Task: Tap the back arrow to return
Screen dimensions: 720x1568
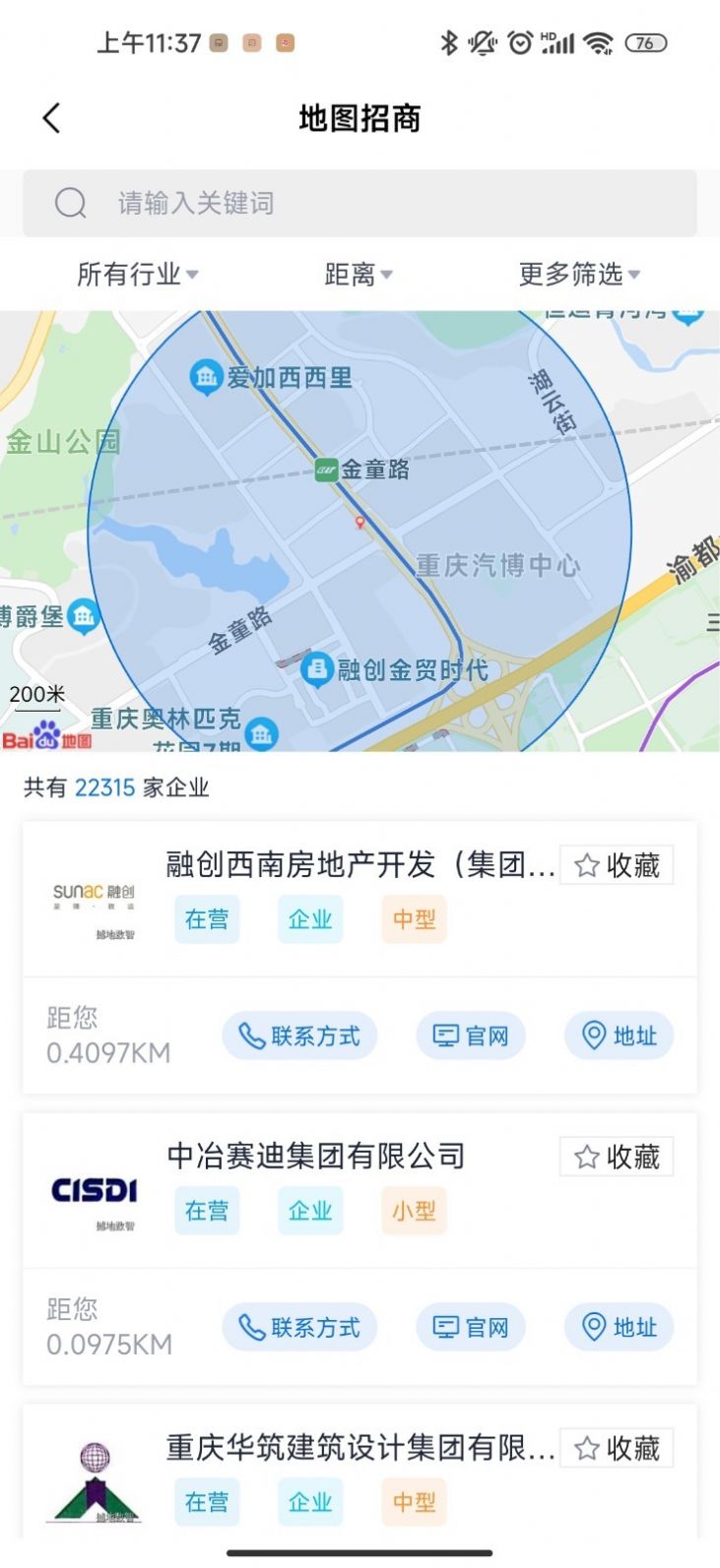Action: pyautogui.click(x=52, y=116)
